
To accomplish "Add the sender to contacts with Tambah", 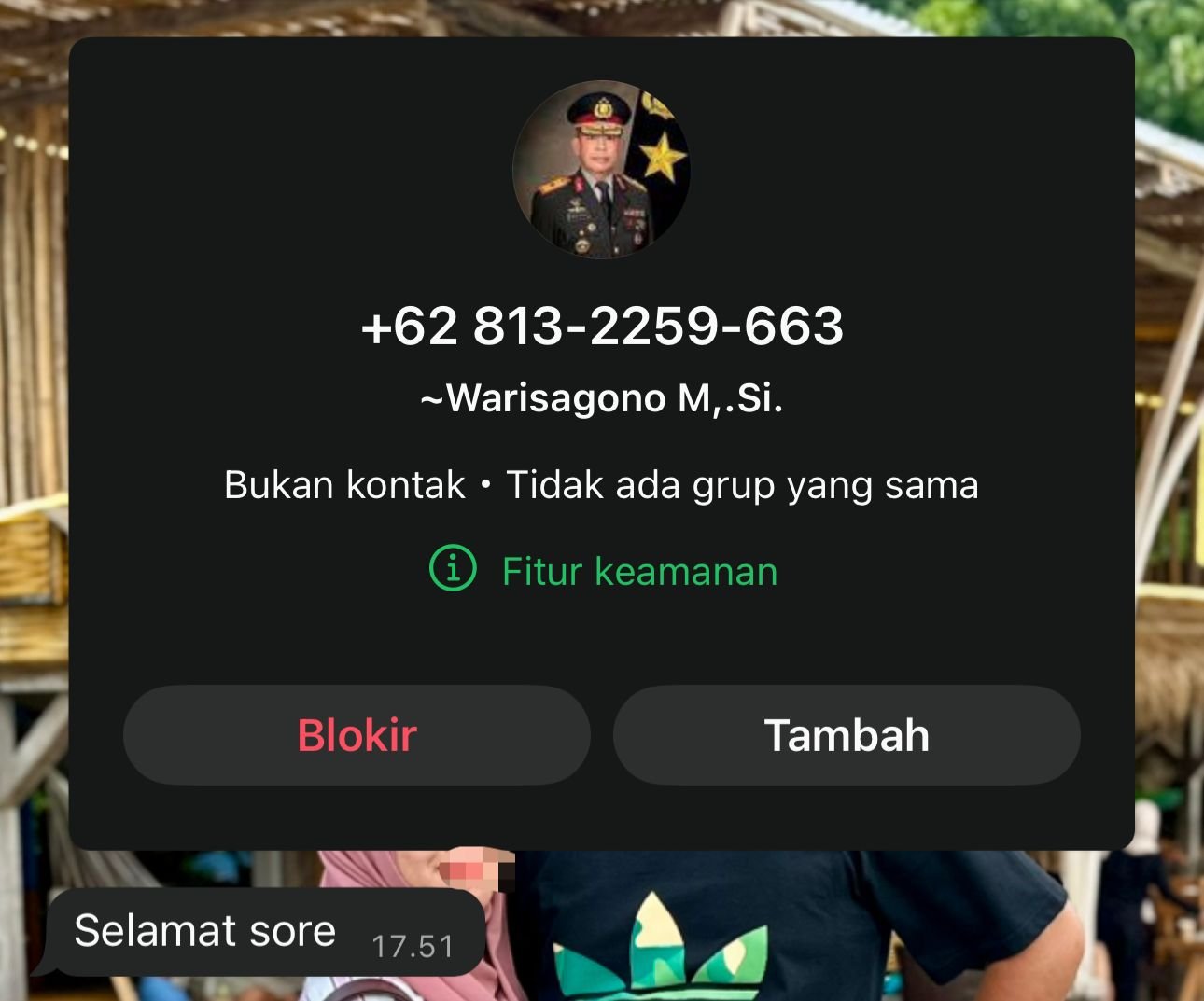I will pos(846,735).
